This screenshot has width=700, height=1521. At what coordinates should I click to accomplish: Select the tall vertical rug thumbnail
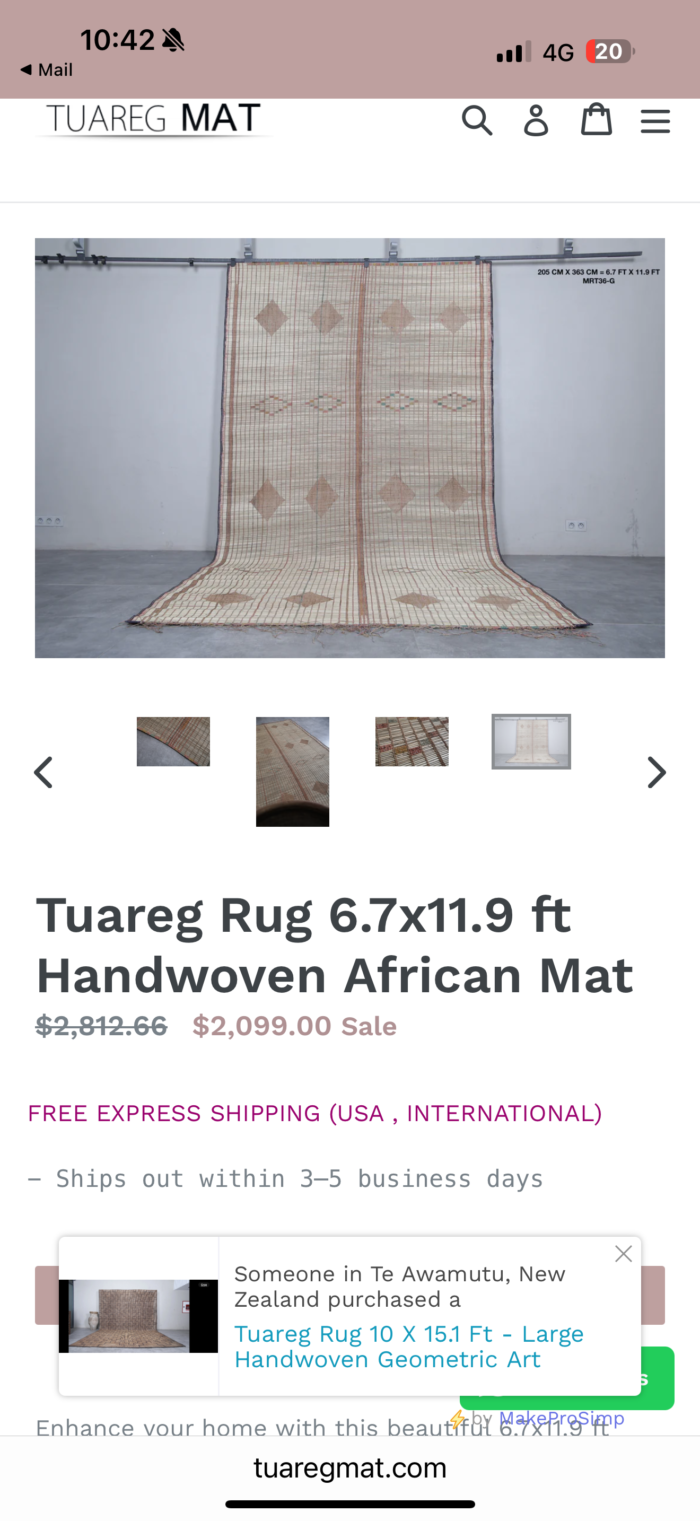tap(292, 771)
